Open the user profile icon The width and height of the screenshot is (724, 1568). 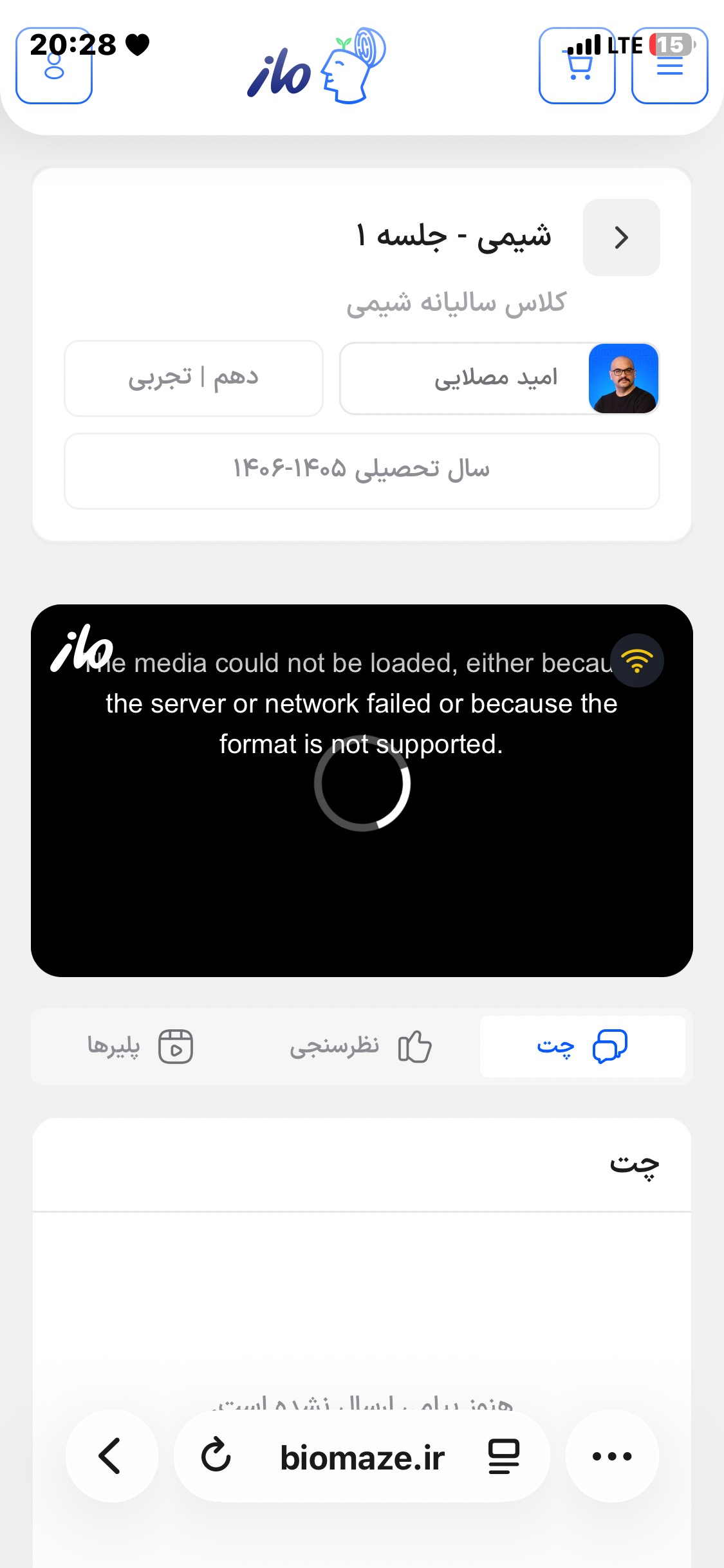[54, 66]
